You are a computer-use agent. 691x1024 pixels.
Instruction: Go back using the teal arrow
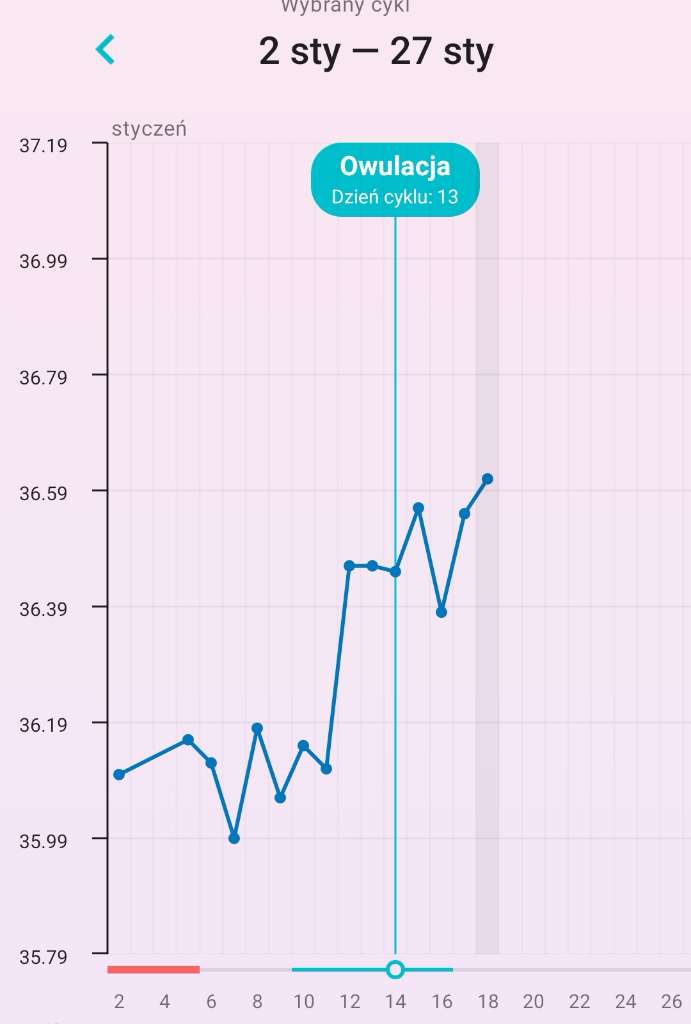105,49
